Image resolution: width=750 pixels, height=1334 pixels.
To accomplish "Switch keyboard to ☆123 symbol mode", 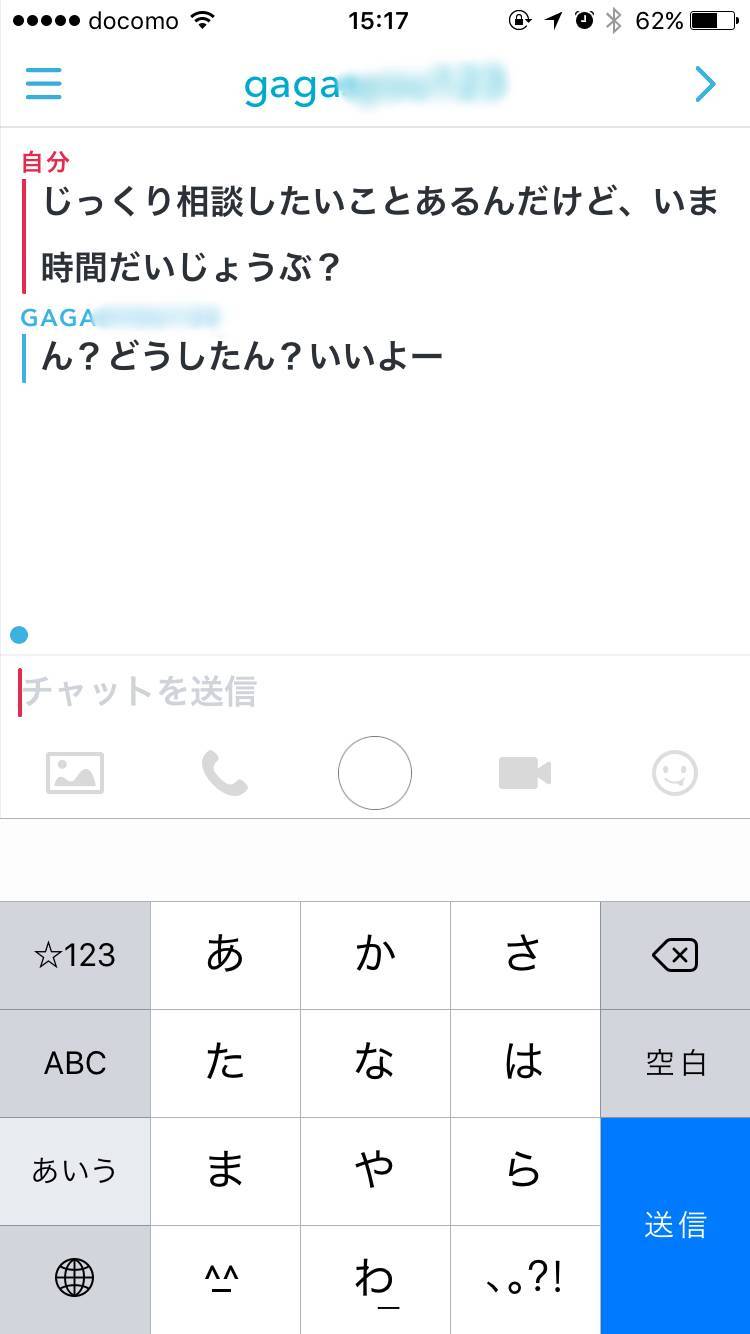I will pos(75,954).
